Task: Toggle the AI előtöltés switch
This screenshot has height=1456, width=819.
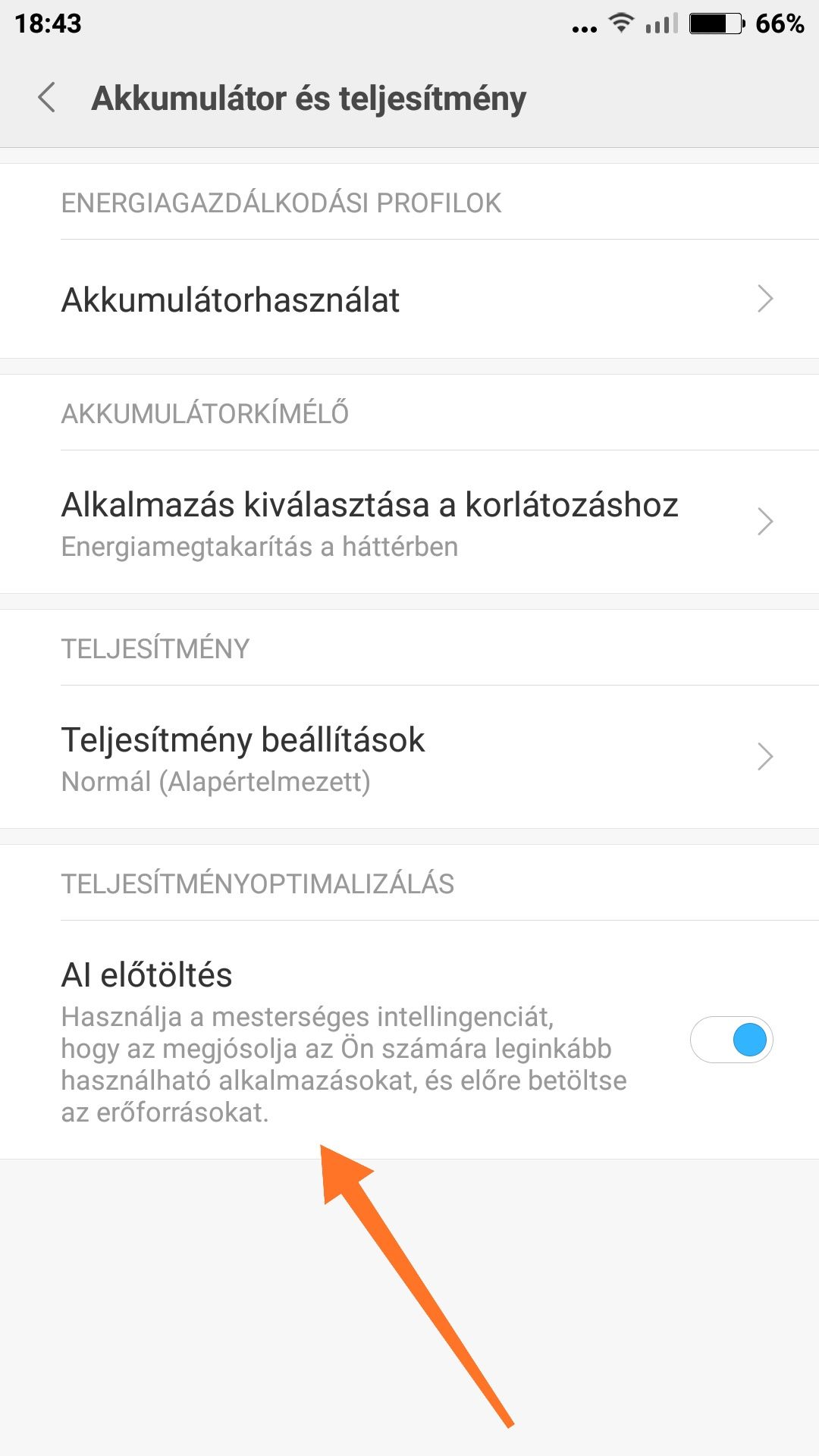Action: [x=731, y=1040]
